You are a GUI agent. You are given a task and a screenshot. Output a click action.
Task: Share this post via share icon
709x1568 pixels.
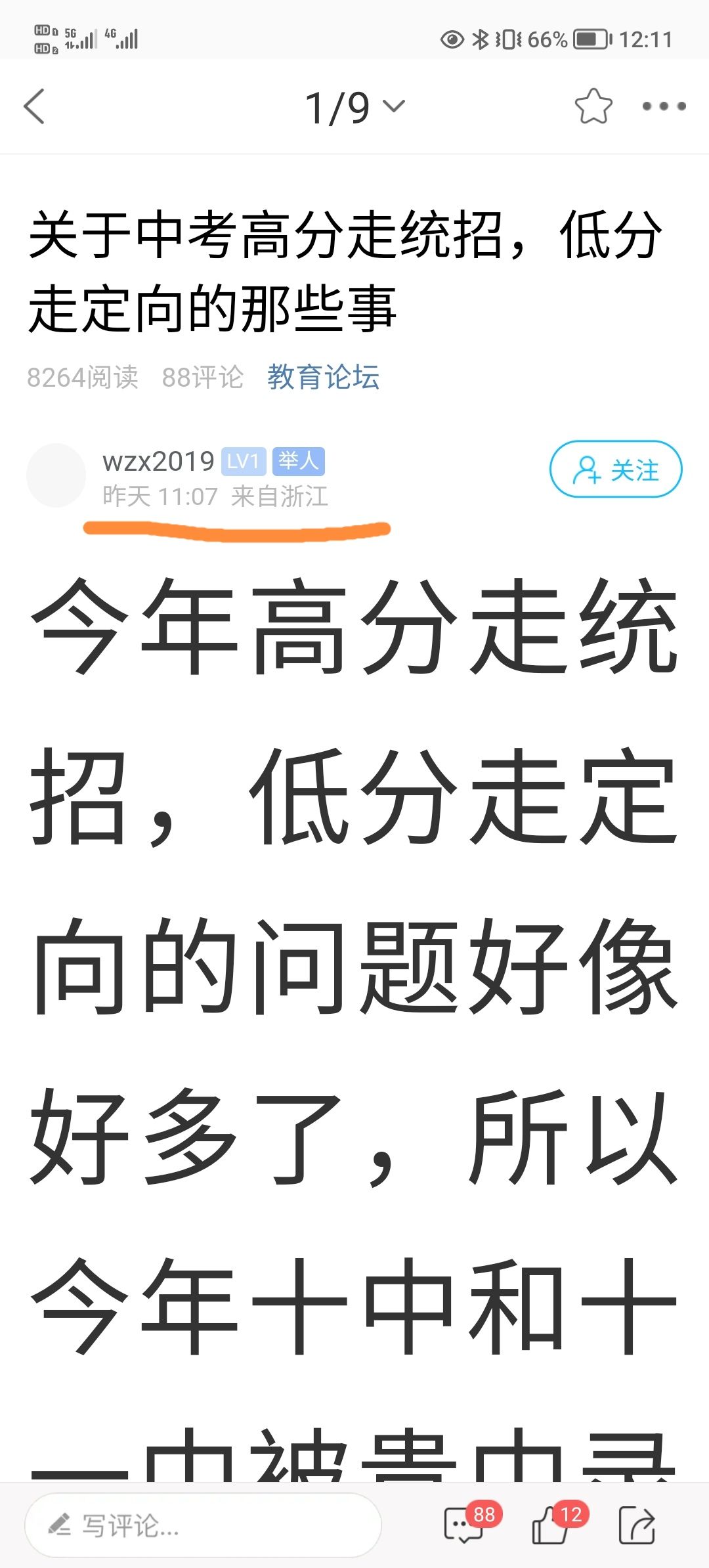point(637,1525)
